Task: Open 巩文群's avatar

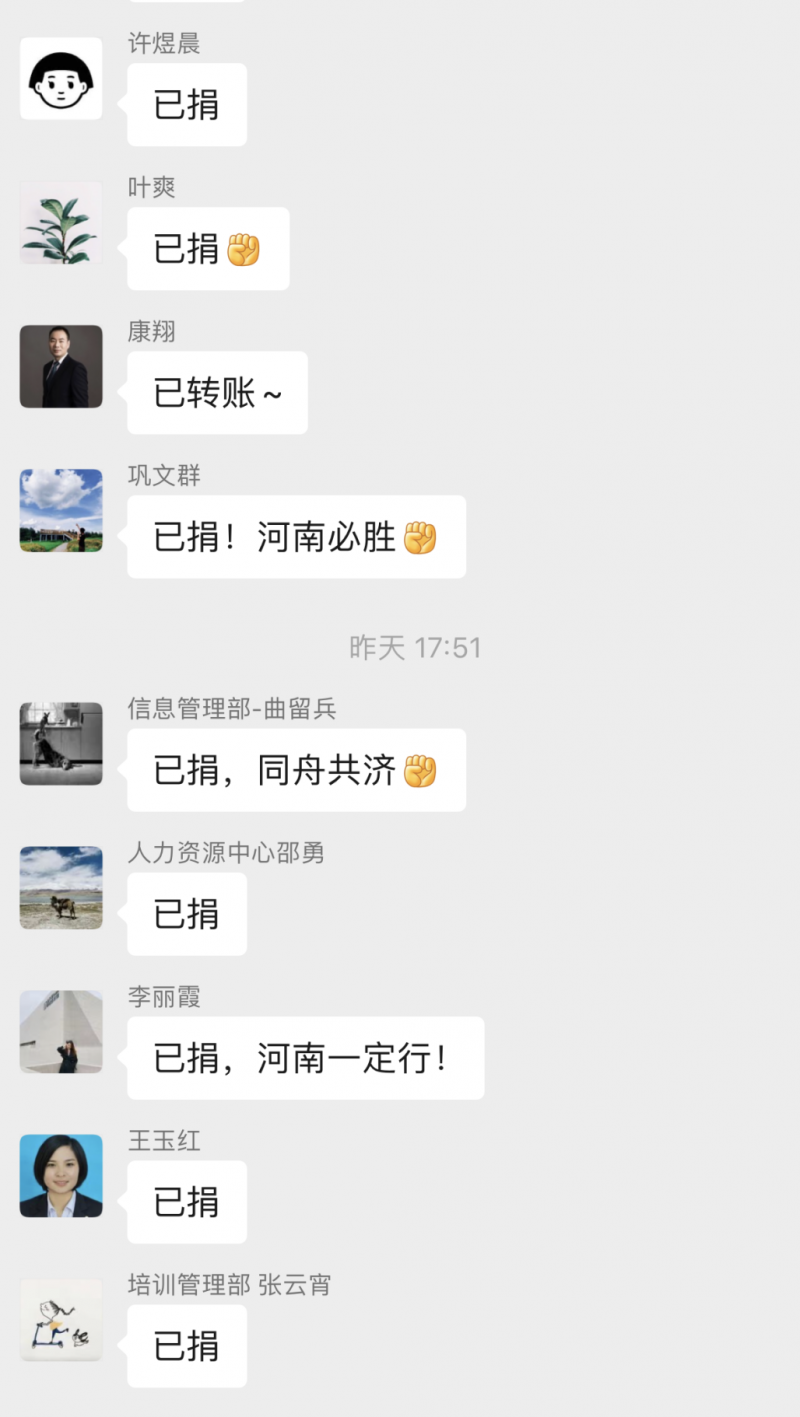Action: click(x=61, y=510)
